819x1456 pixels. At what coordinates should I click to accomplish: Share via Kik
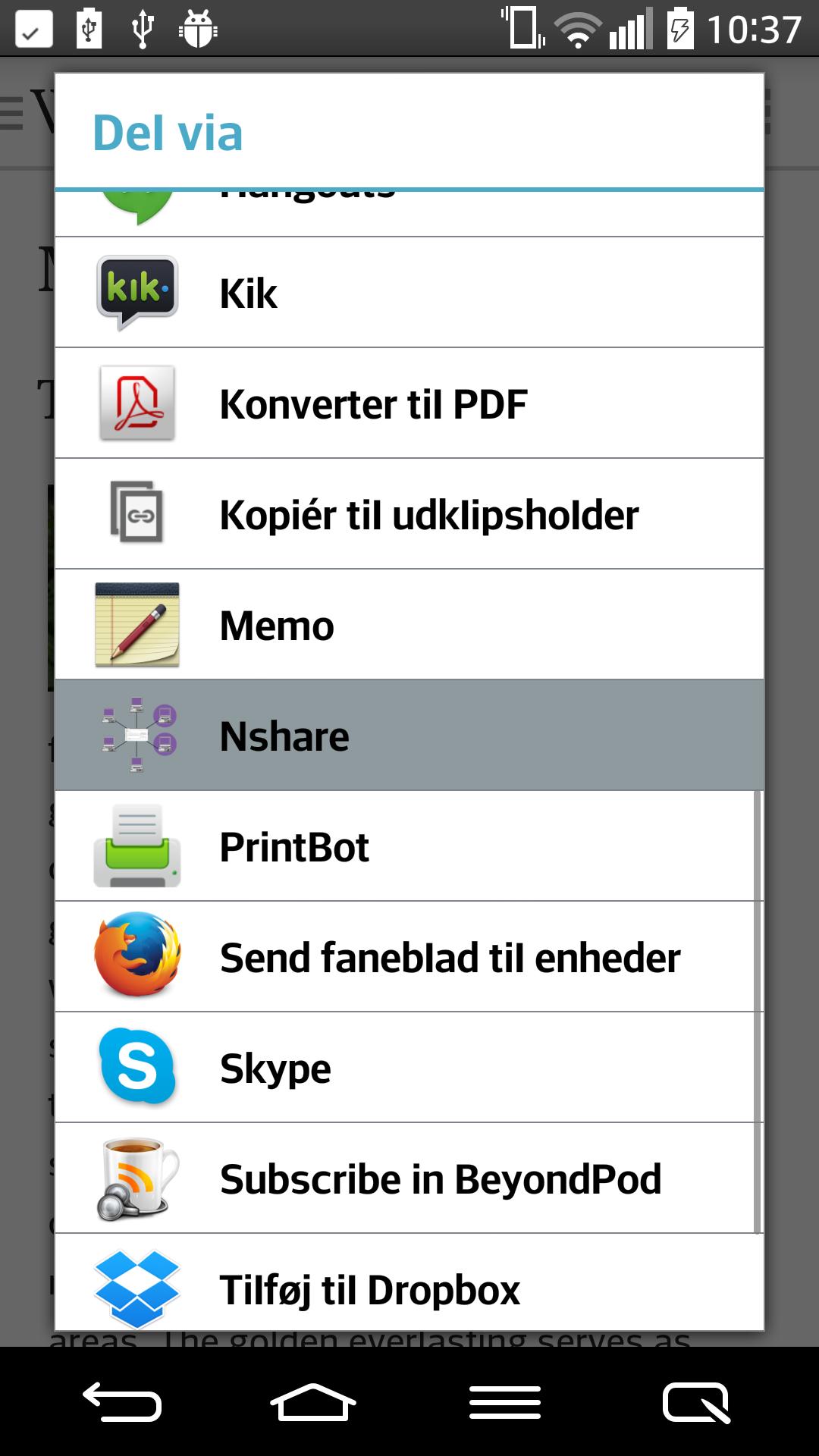click(409, 293)
